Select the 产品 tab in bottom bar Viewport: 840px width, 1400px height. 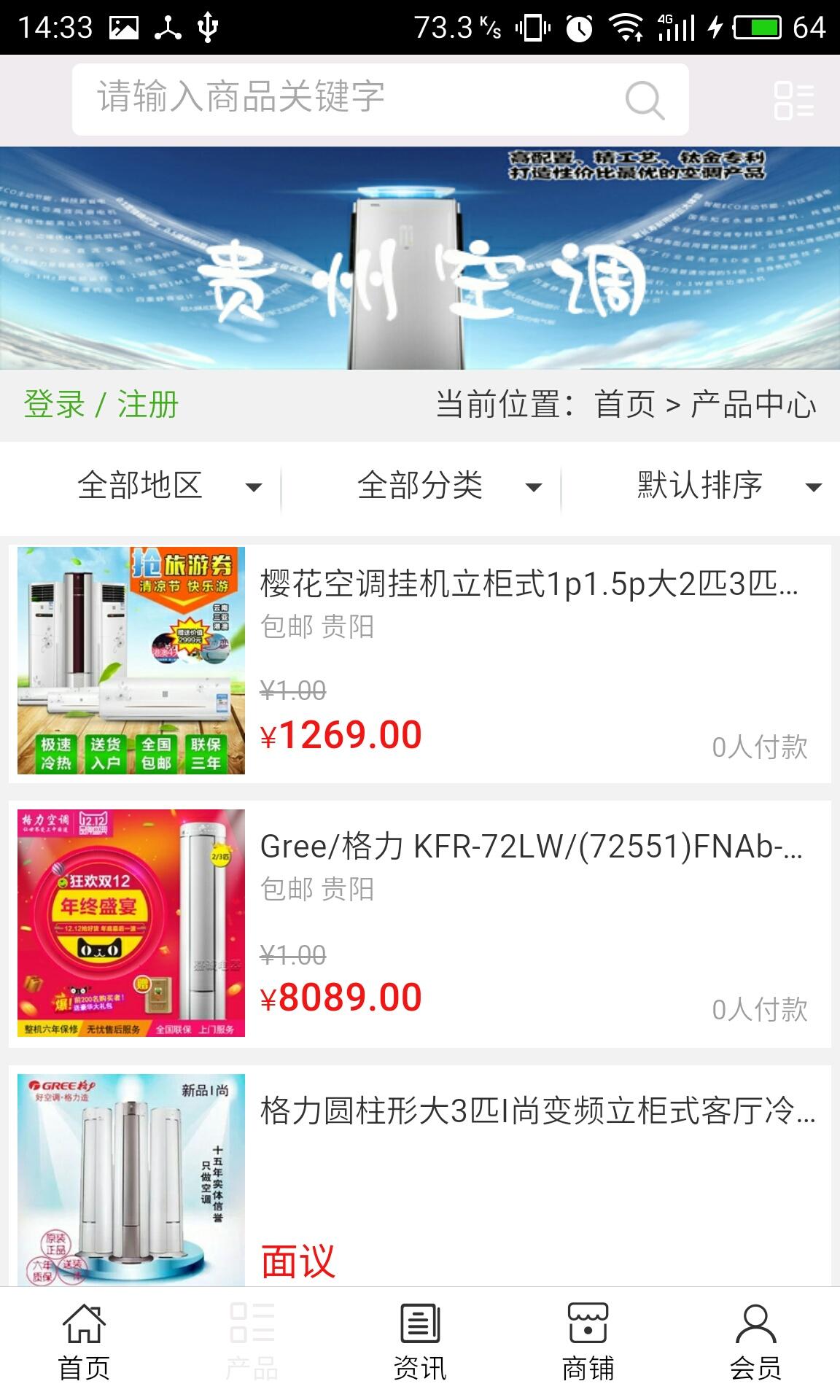click(x=252, y=1343)
